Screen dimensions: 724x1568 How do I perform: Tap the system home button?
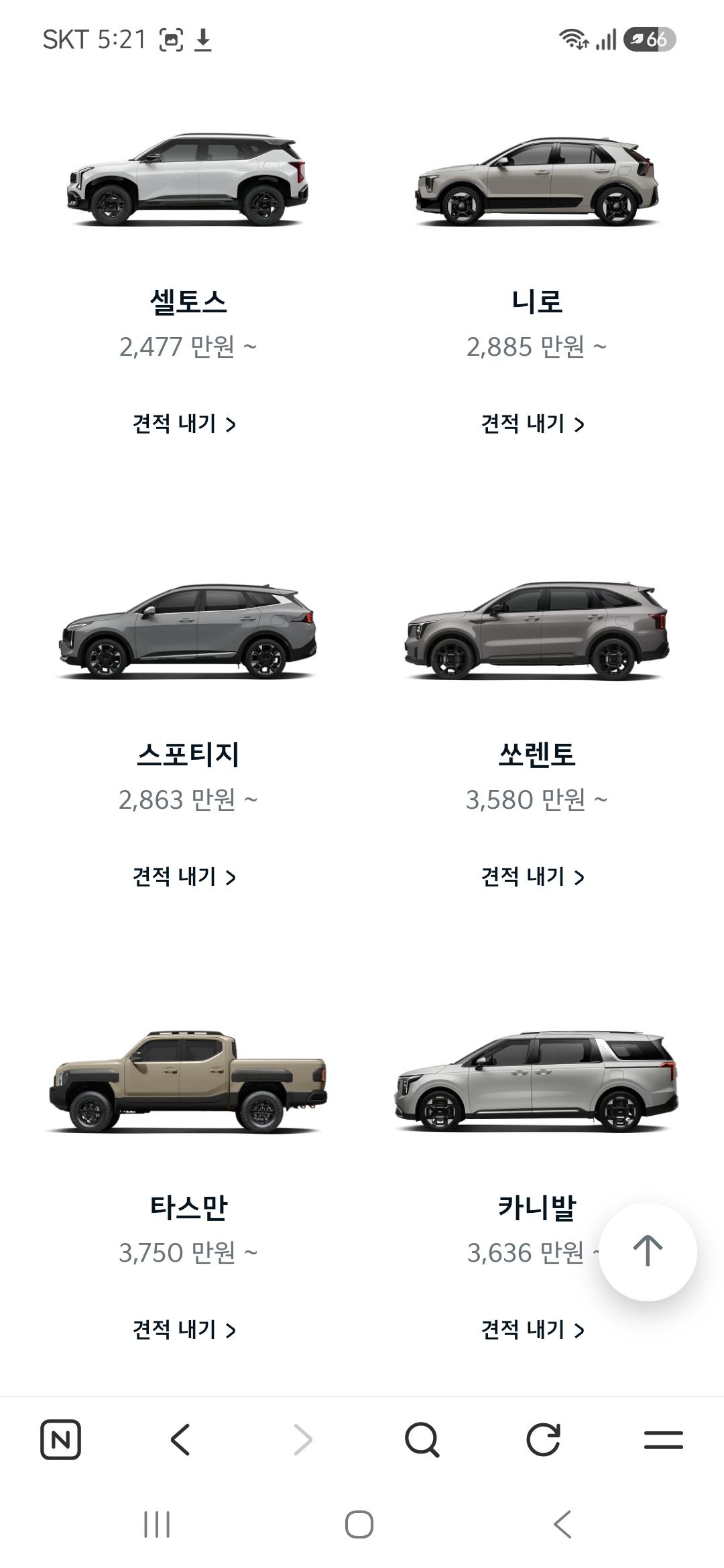(359, 1524)
